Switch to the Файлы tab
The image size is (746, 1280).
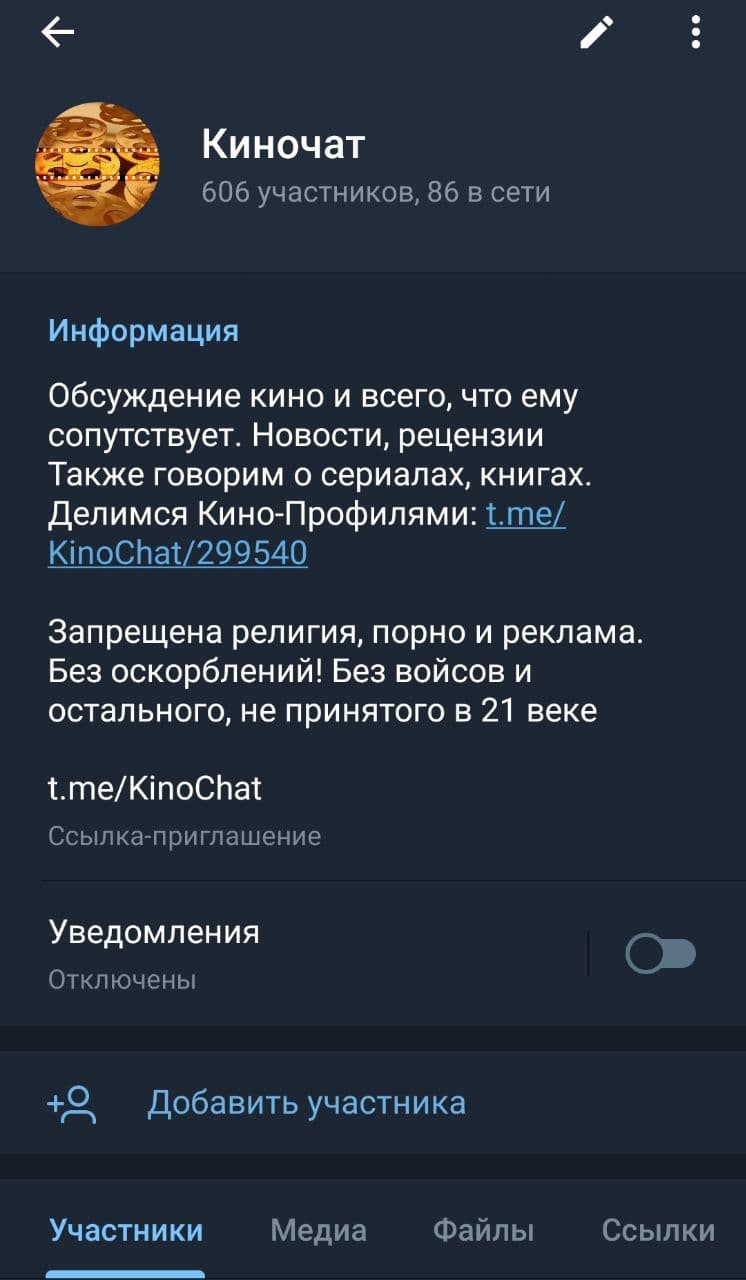[483, 1230]
